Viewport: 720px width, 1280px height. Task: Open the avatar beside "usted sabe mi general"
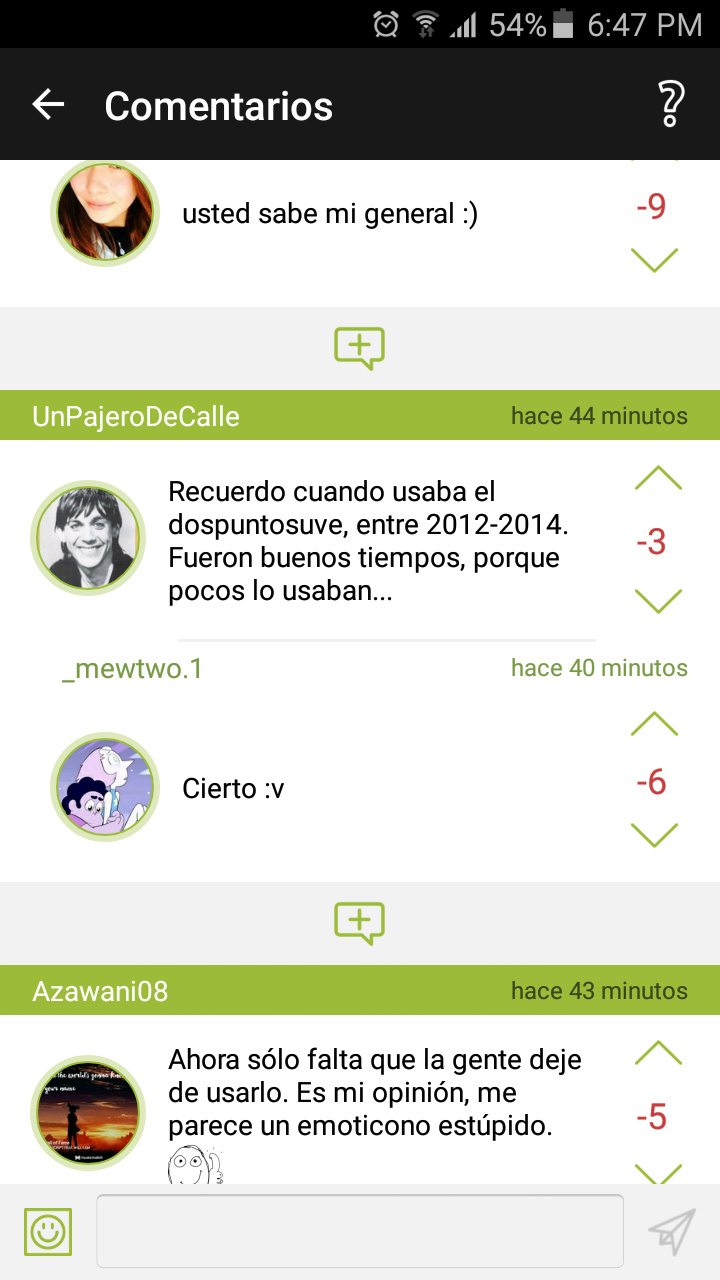click(105, 213)
